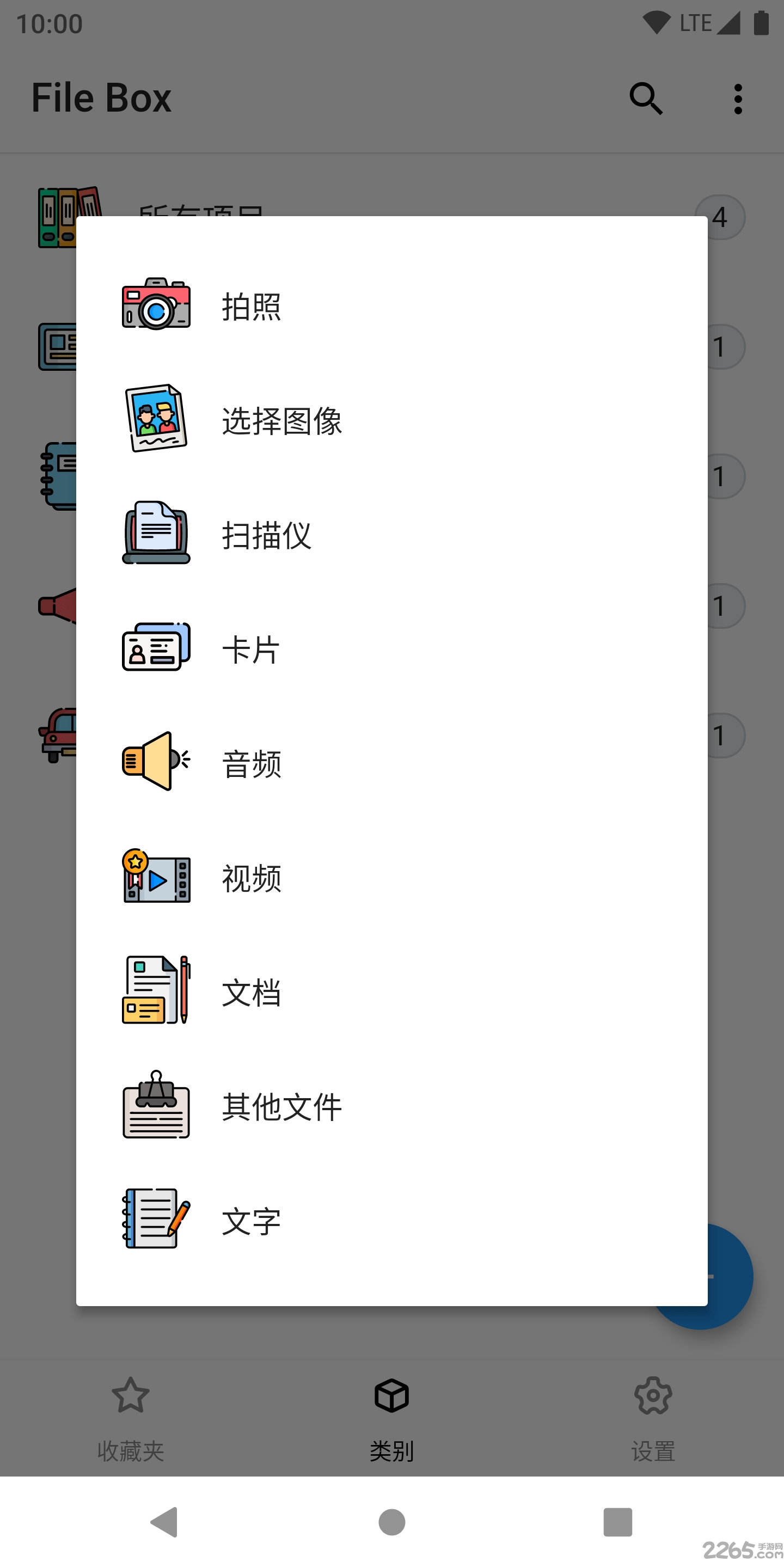Select the 拍照 camera icon
This screenshot has height=1568, width=784.
click(155, 305)
